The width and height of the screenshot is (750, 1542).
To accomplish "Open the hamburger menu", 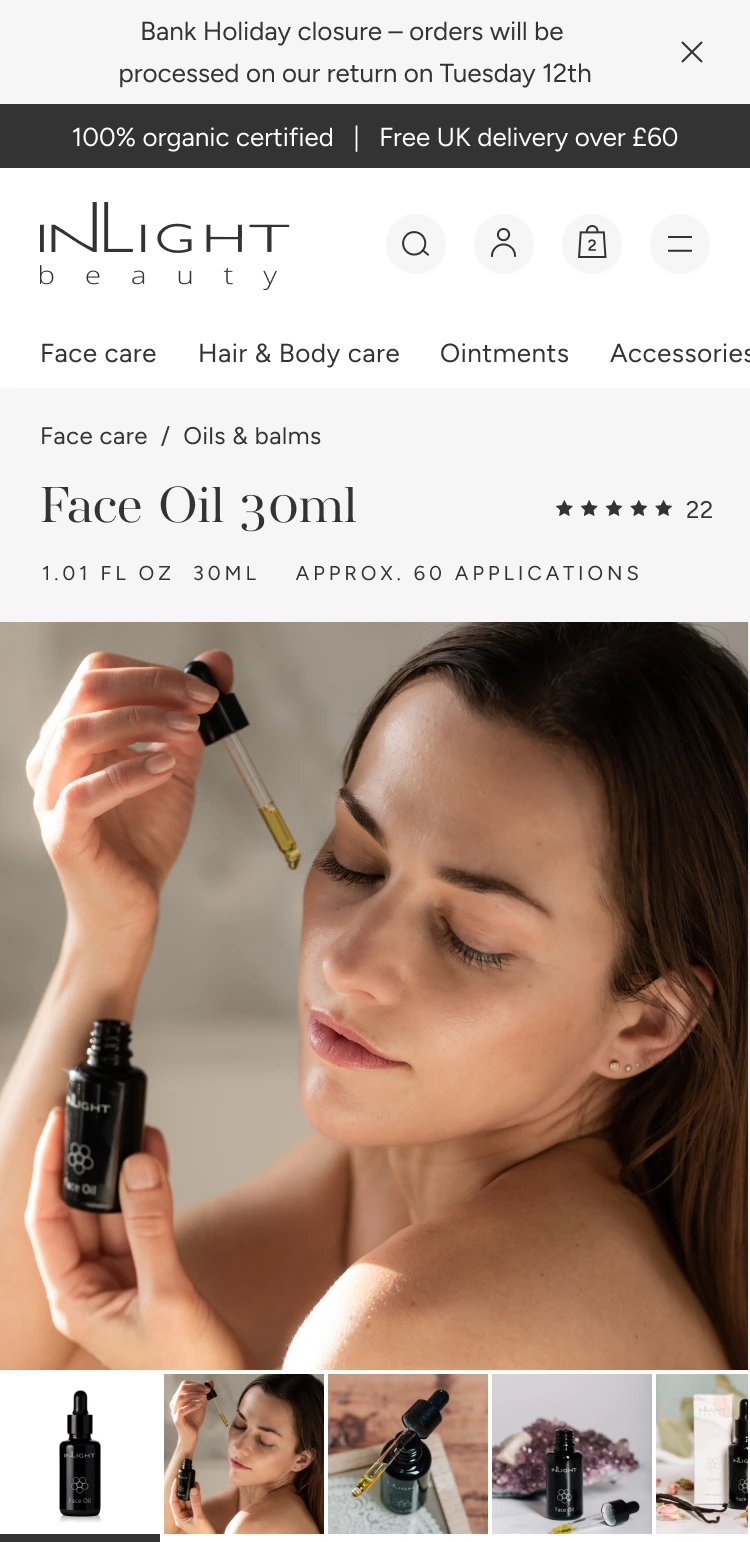I will coord(679,244).
